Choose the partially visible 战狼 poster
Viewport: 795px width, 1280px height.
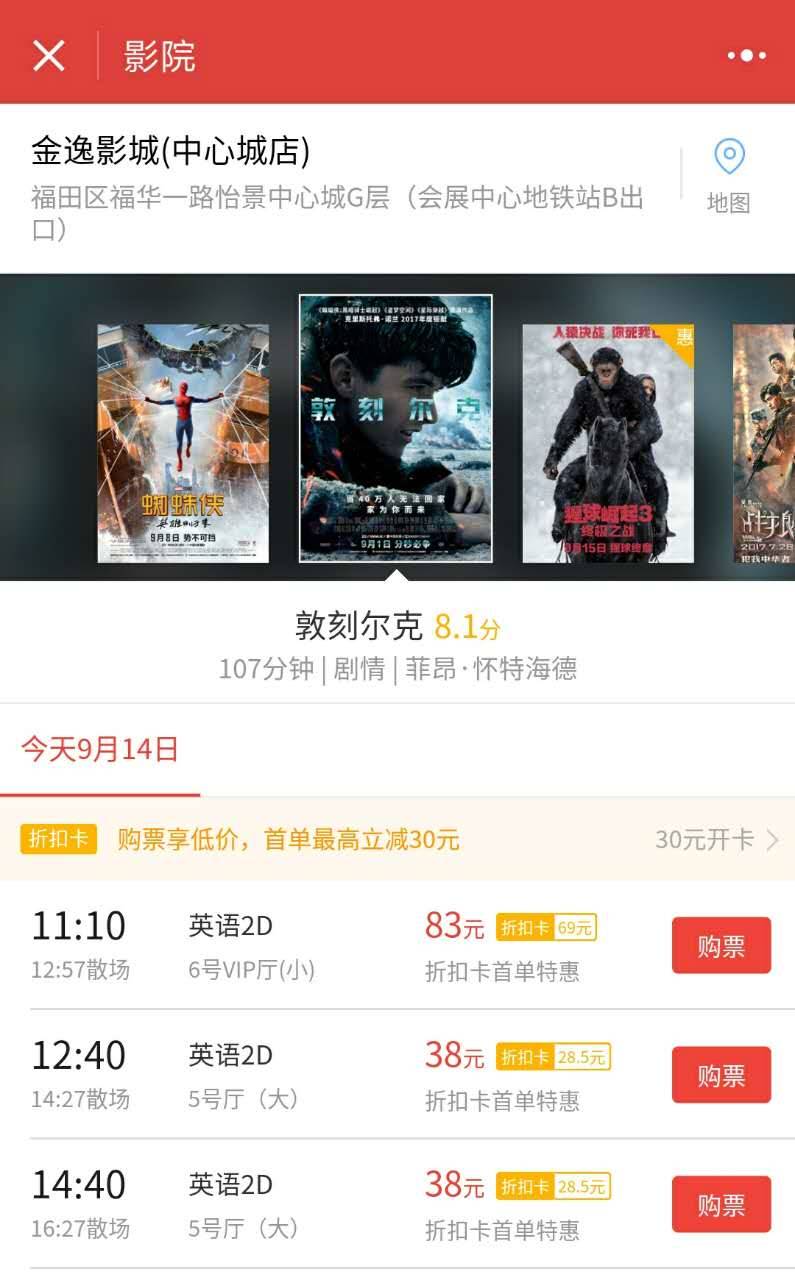[765, 443]
